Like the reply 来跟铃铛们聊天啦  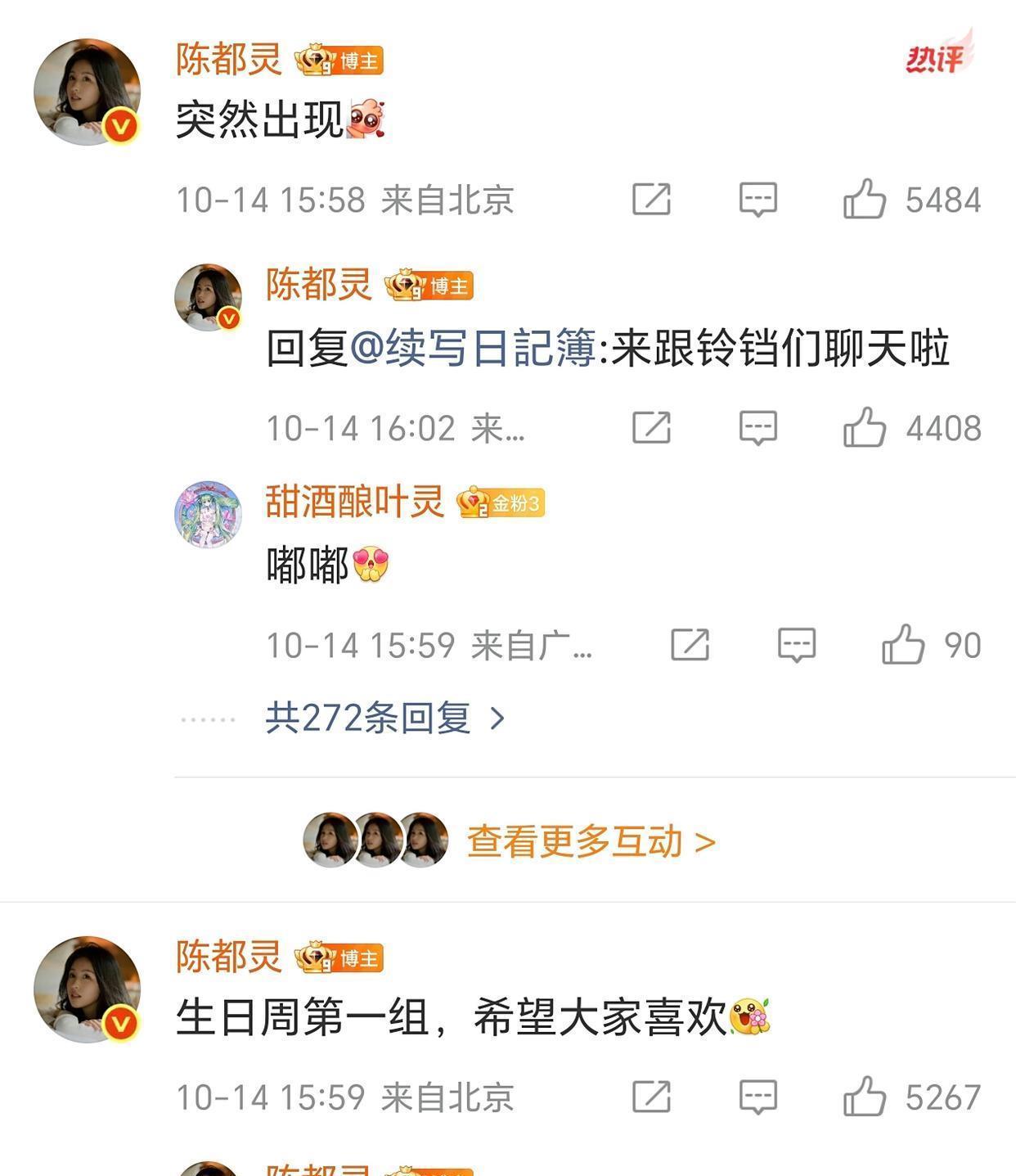(865, 427)
